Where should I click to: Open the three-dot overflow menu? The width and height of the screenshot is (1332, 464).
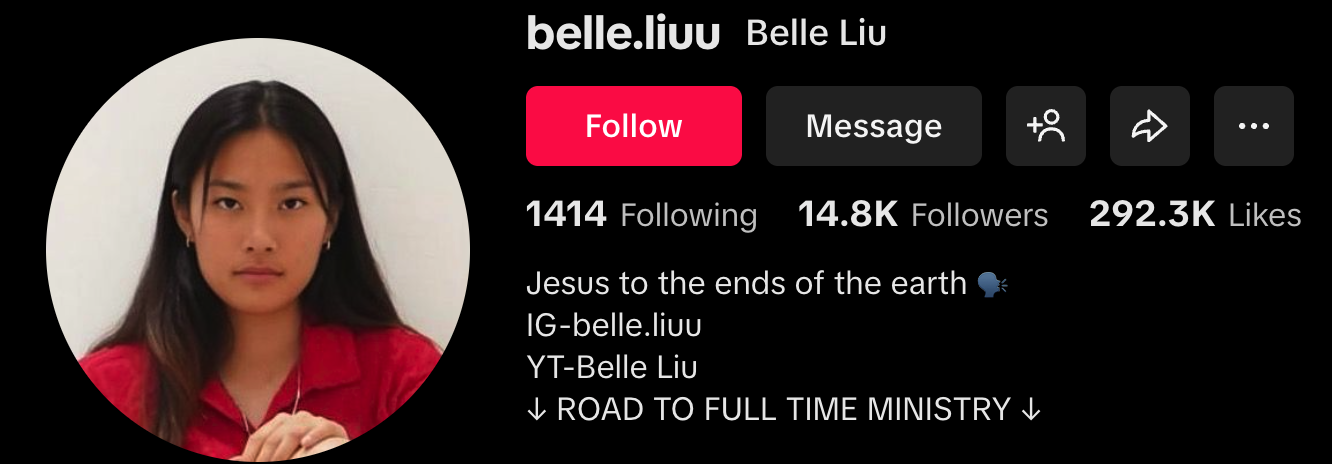[1253, 126]
